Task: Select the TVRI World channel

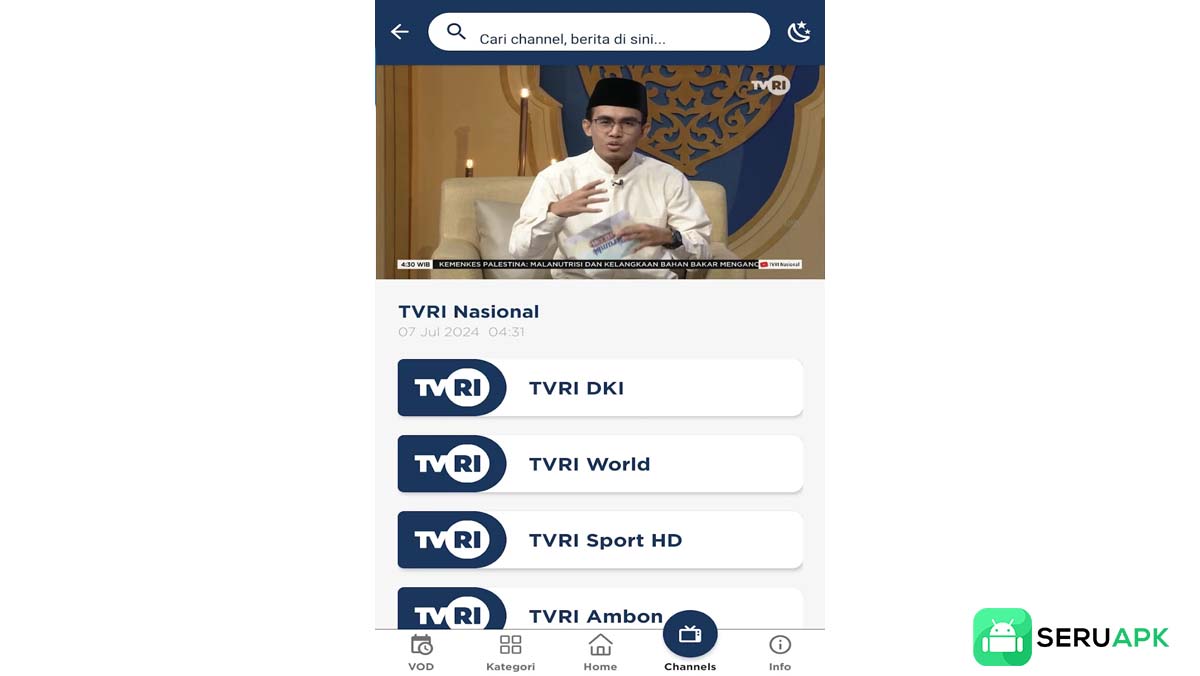Action: (600, 464)
